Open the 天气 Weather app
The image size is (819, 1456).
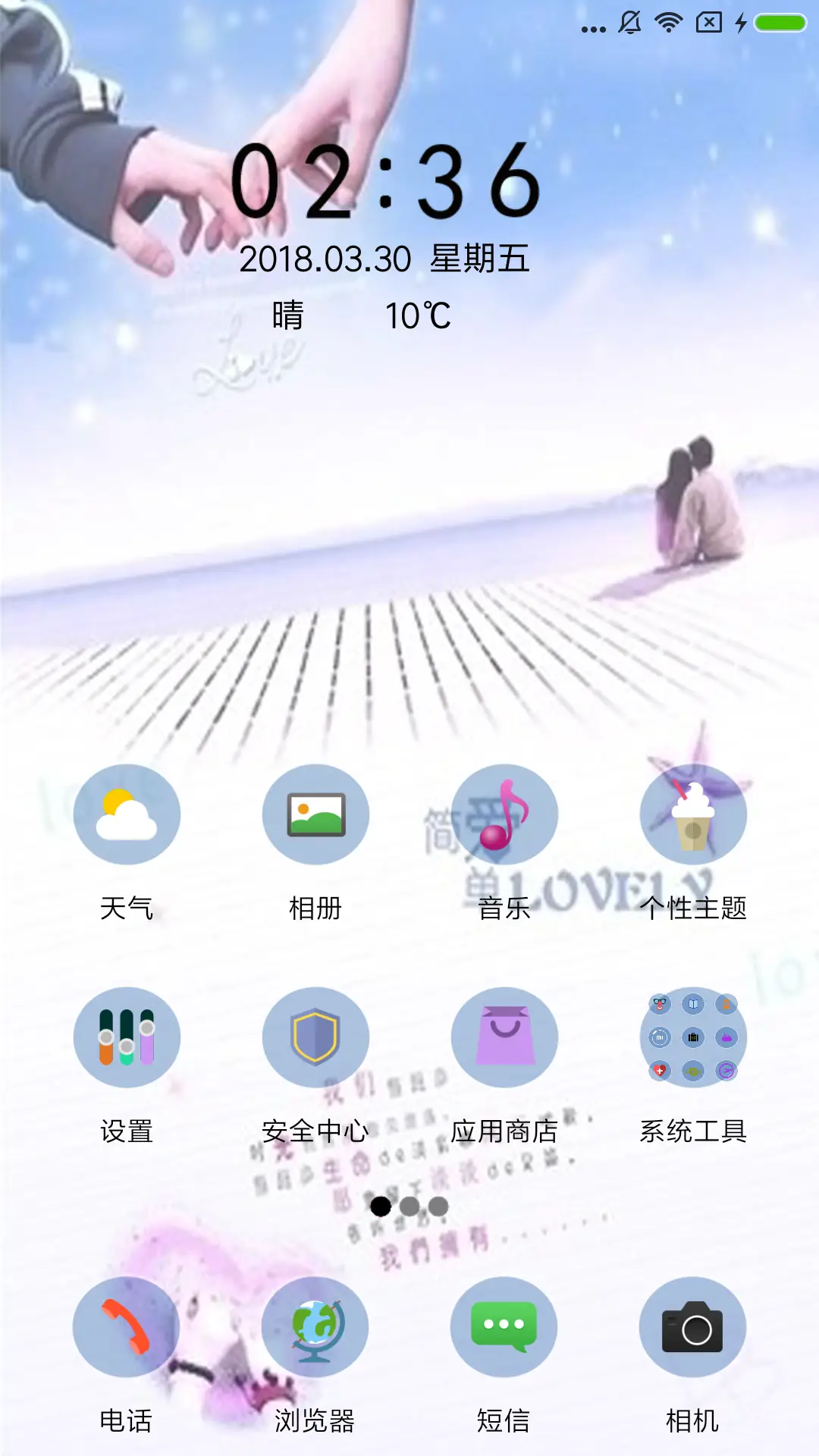[127, 813]
